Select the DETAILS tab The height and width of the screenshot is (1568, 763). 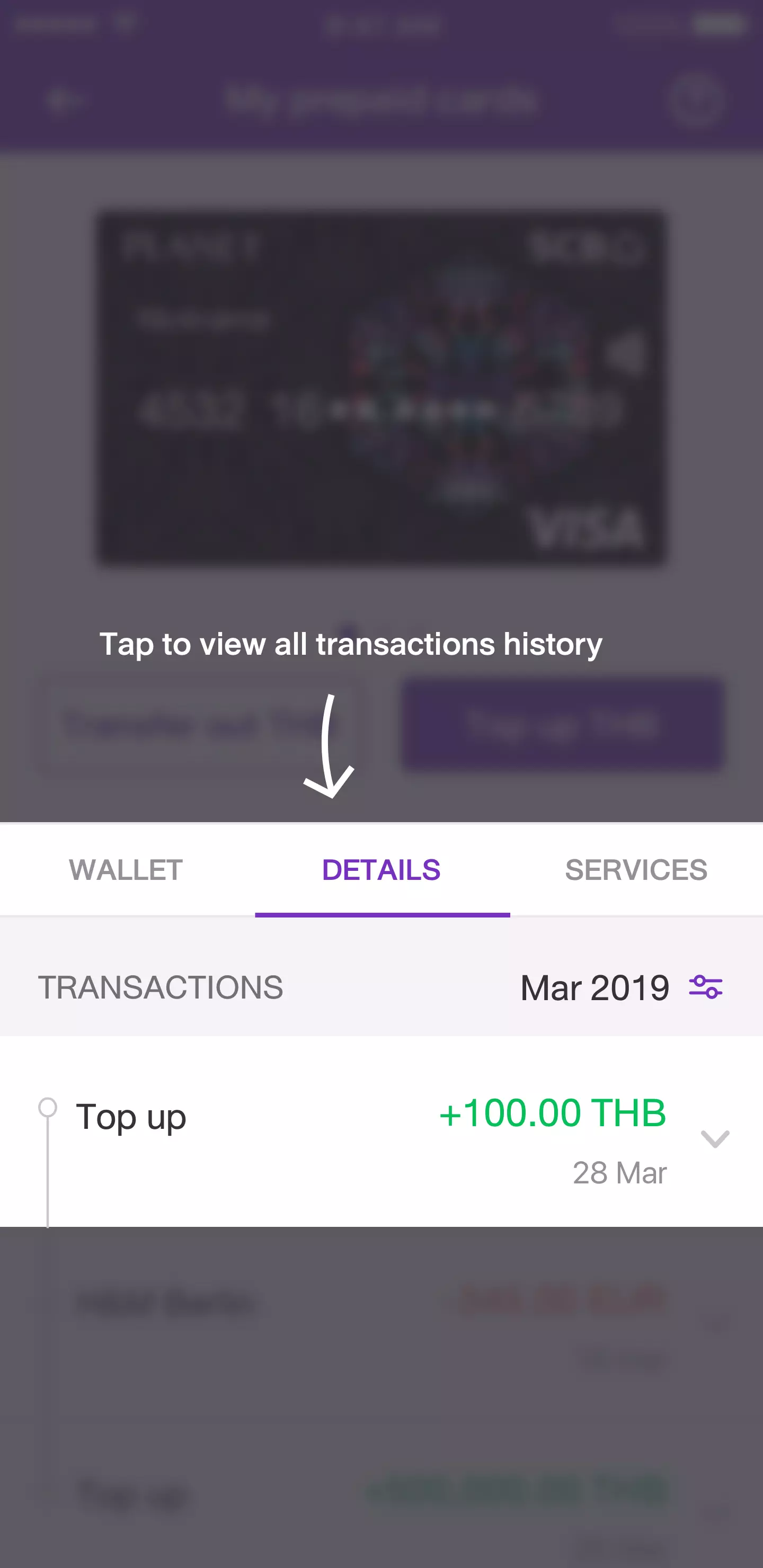(381, 870)
